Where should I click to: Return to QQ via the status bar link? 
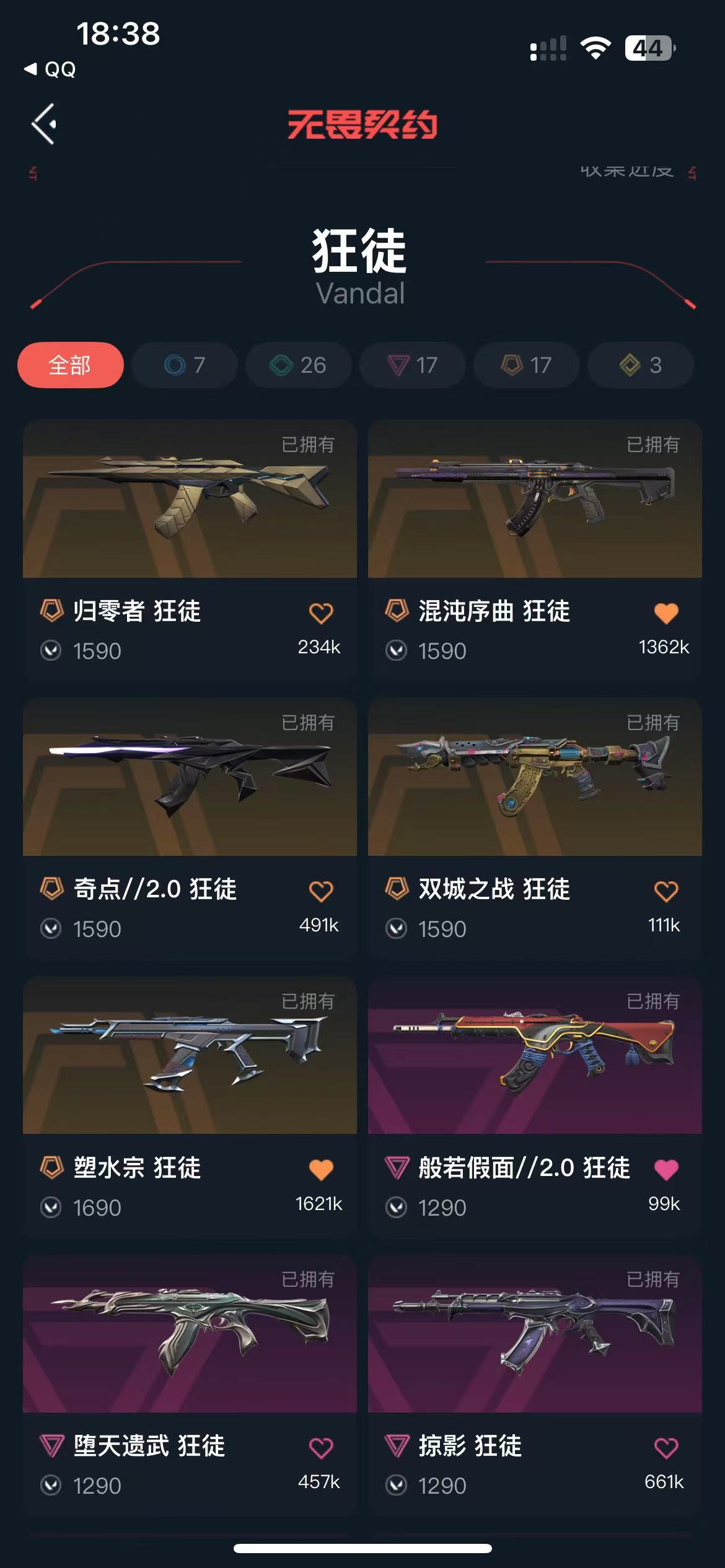tap(50, 69)
